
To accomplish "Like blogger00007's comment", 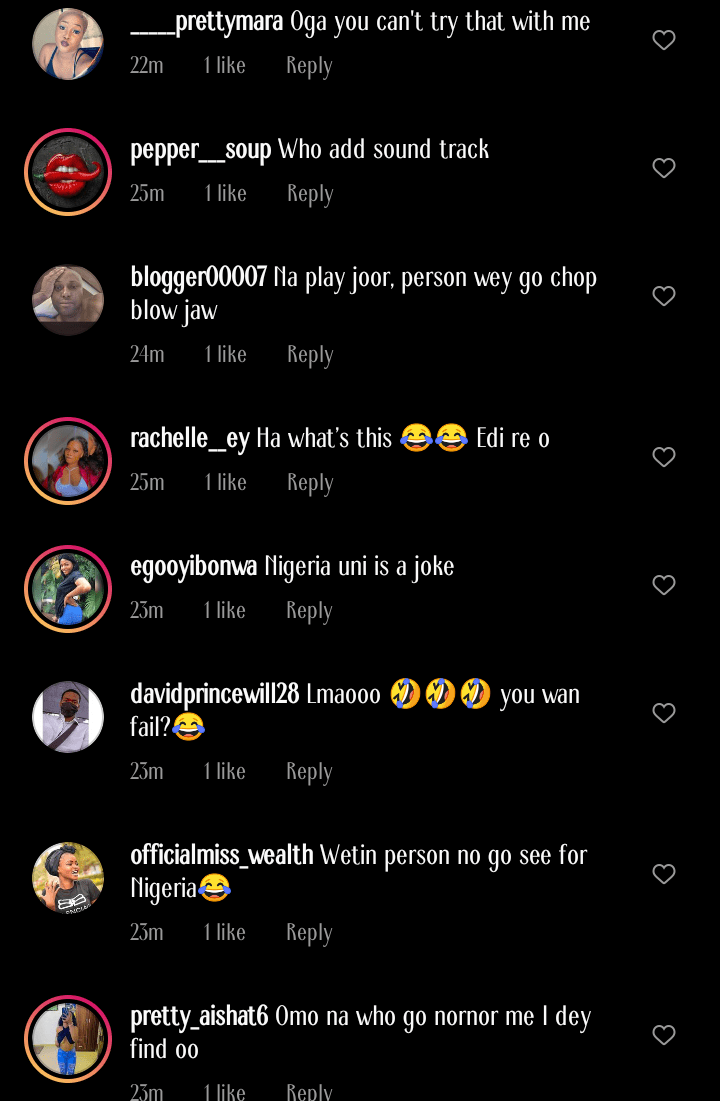I will click(x=664, y=296).
